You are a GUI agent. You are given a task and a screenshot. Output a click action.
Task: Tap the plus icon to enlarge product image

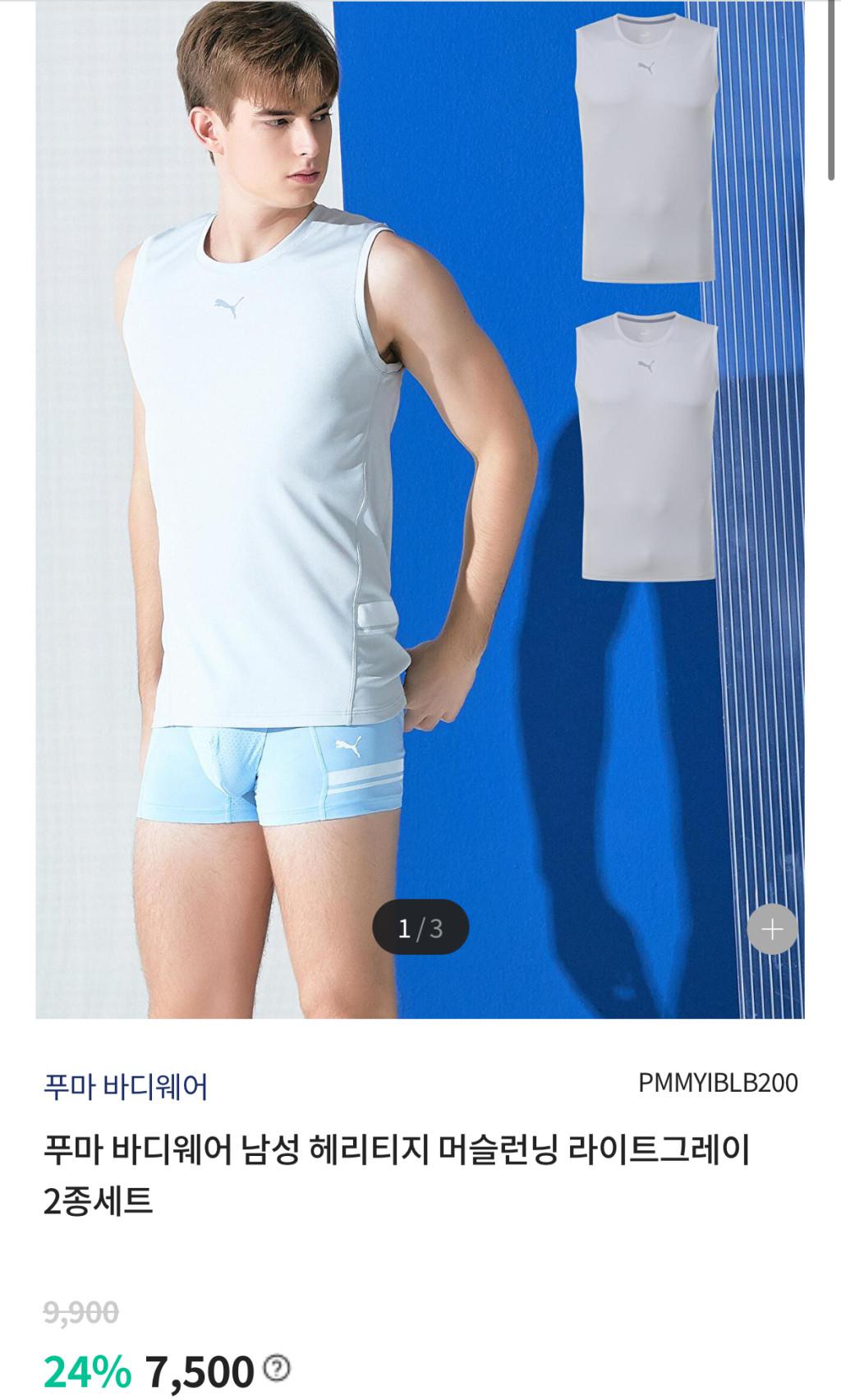(772, 929)
